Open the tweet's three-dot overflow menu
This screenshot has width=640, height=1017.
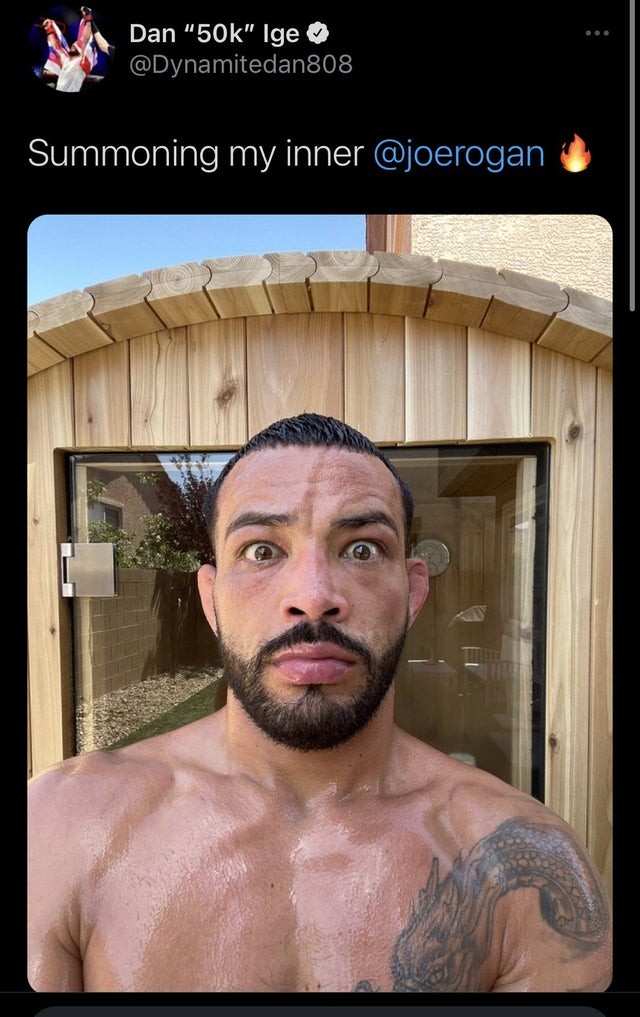click(x=597, y=33)
